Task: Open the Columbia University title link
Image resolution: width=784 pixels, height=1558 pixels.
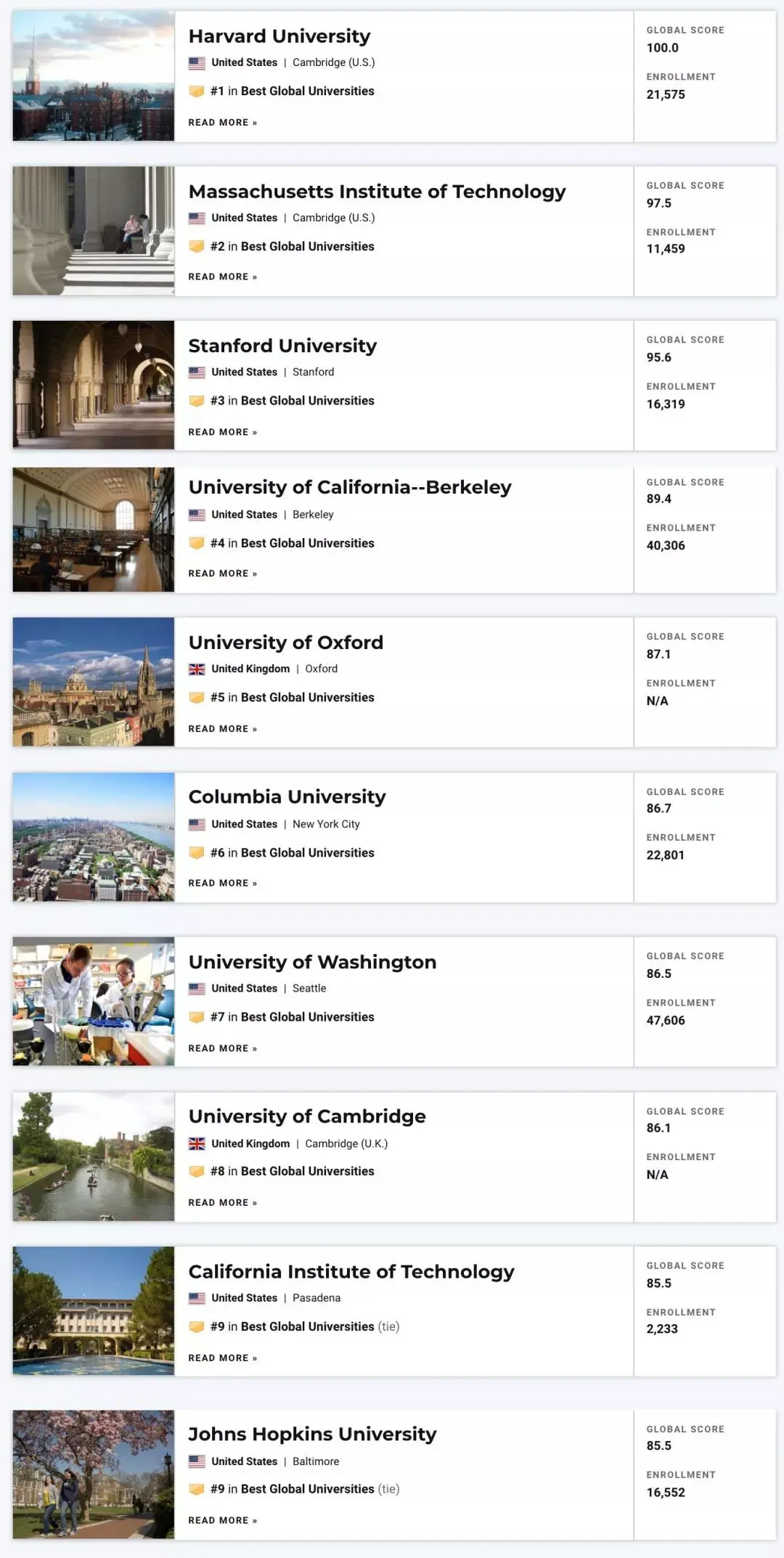Action: [287, 797]
